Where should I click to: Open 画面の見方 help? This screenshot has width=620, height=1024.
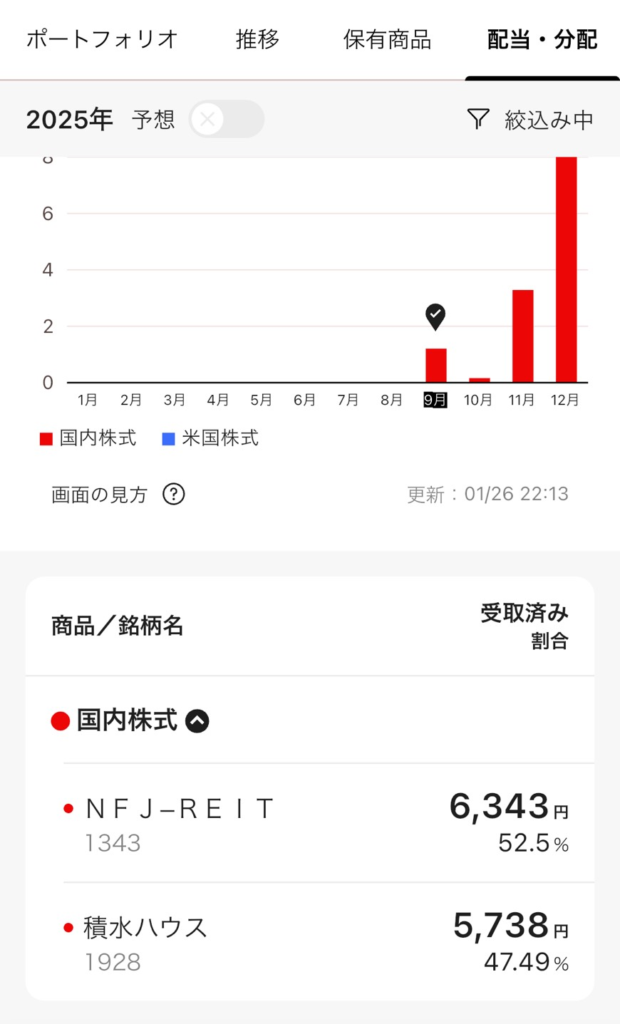click(118, 494)
